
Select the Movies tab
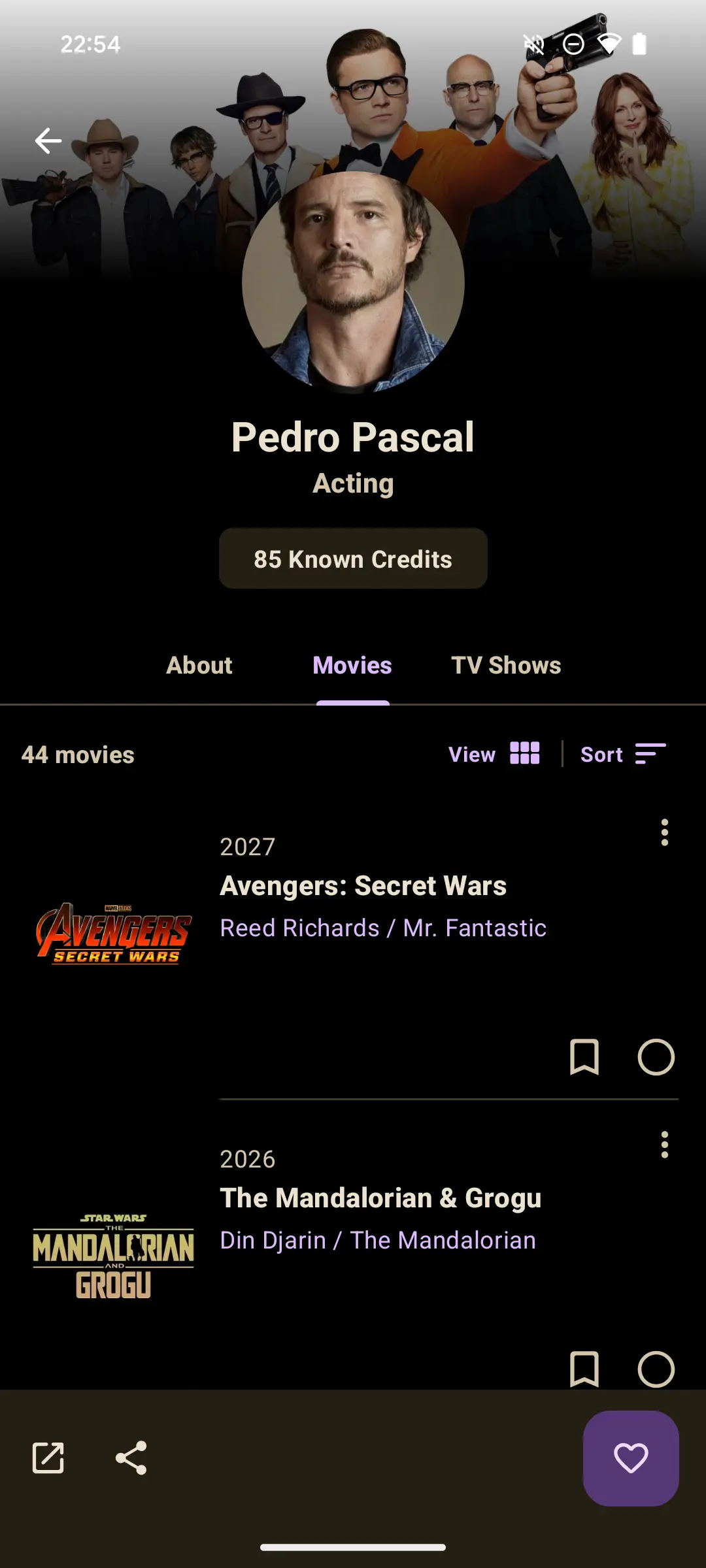[352, 665]
